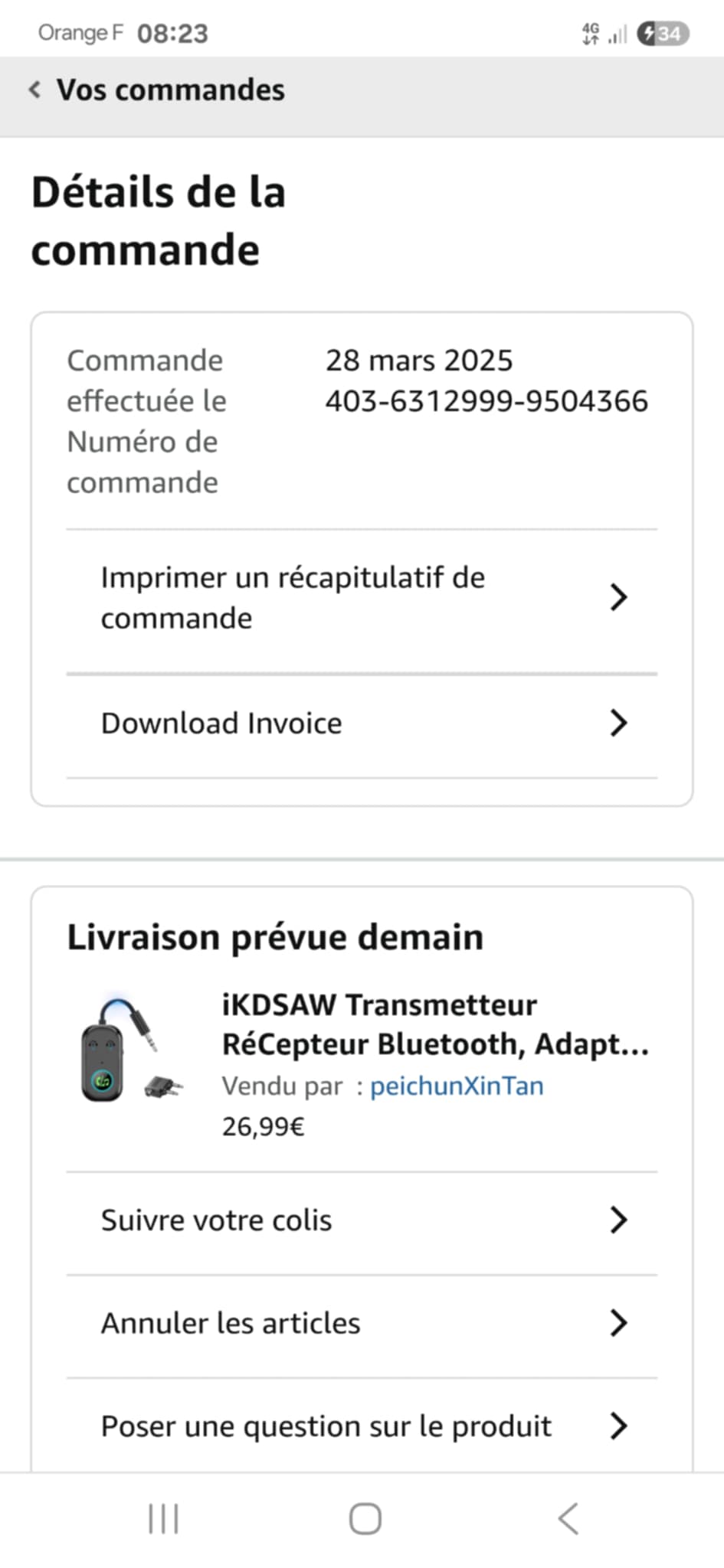Open Poser une question sur le produit
This screenshot has width=724, height=1568.
pos(362,1427)
